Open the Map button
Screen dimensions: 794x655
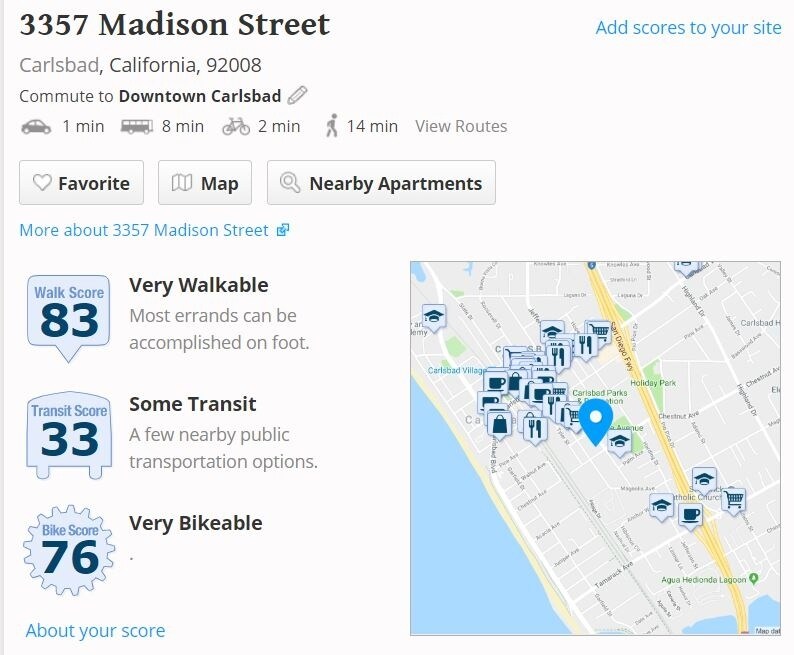tap(205, 183)
